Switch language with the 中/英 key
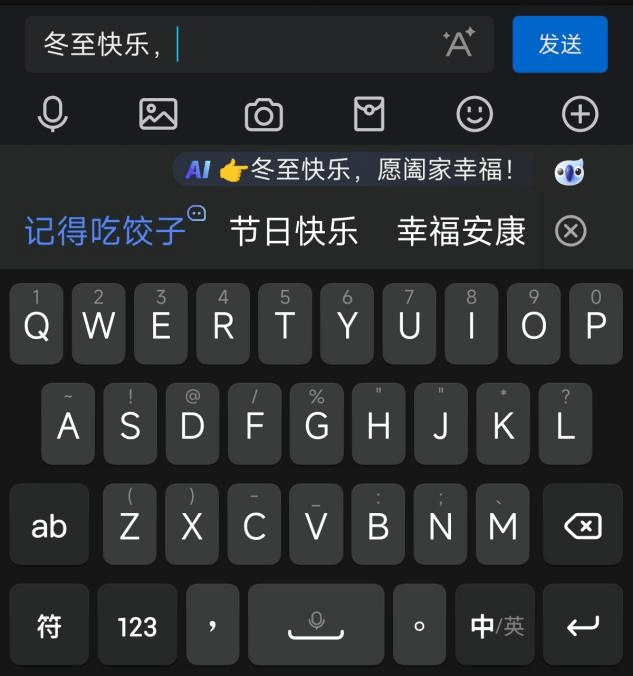Viewport: 633px width, 676px height. pyautogui.click(x=496, y=626)
